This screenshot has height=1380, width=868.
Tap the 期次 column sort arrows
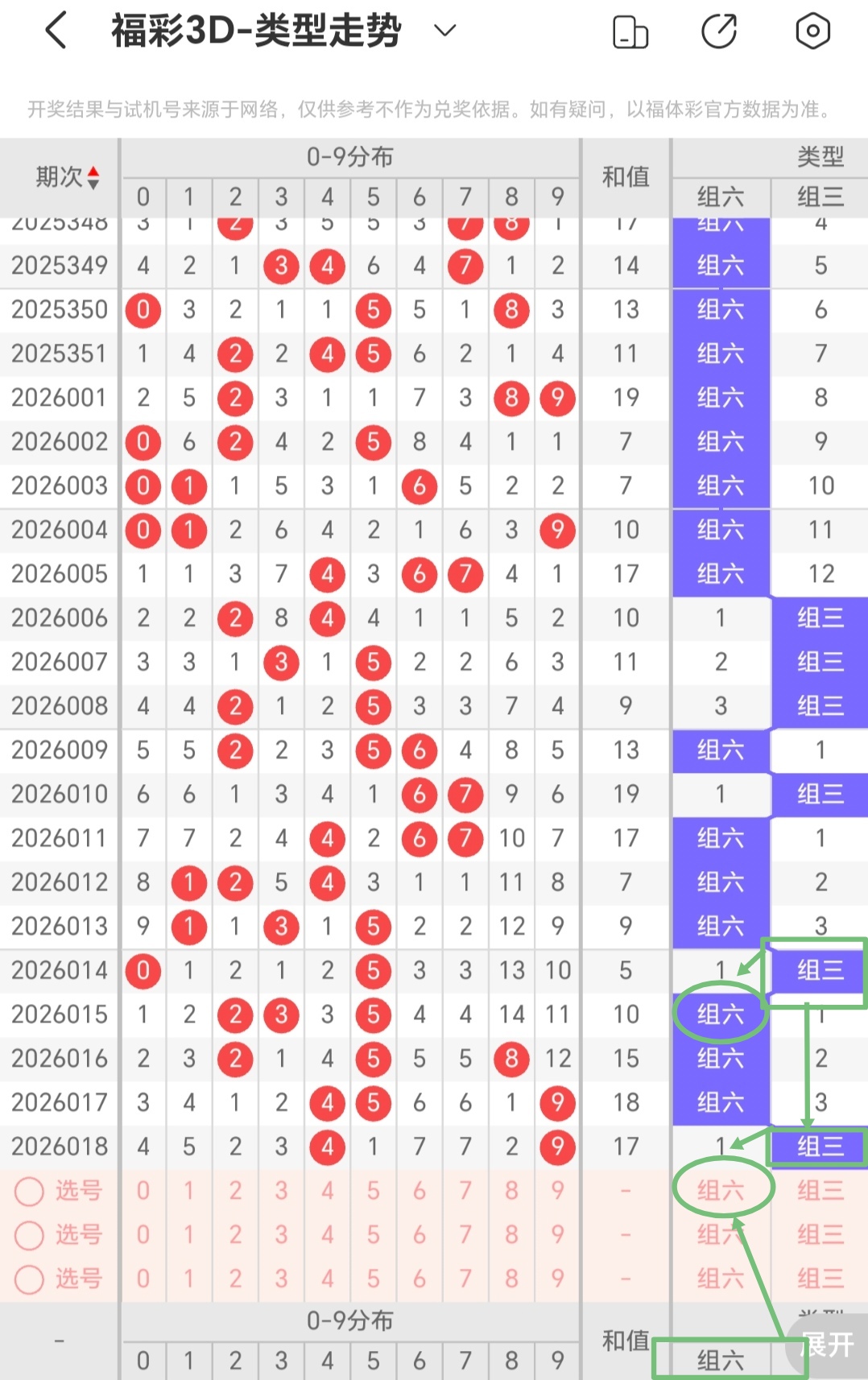point(93,178)
